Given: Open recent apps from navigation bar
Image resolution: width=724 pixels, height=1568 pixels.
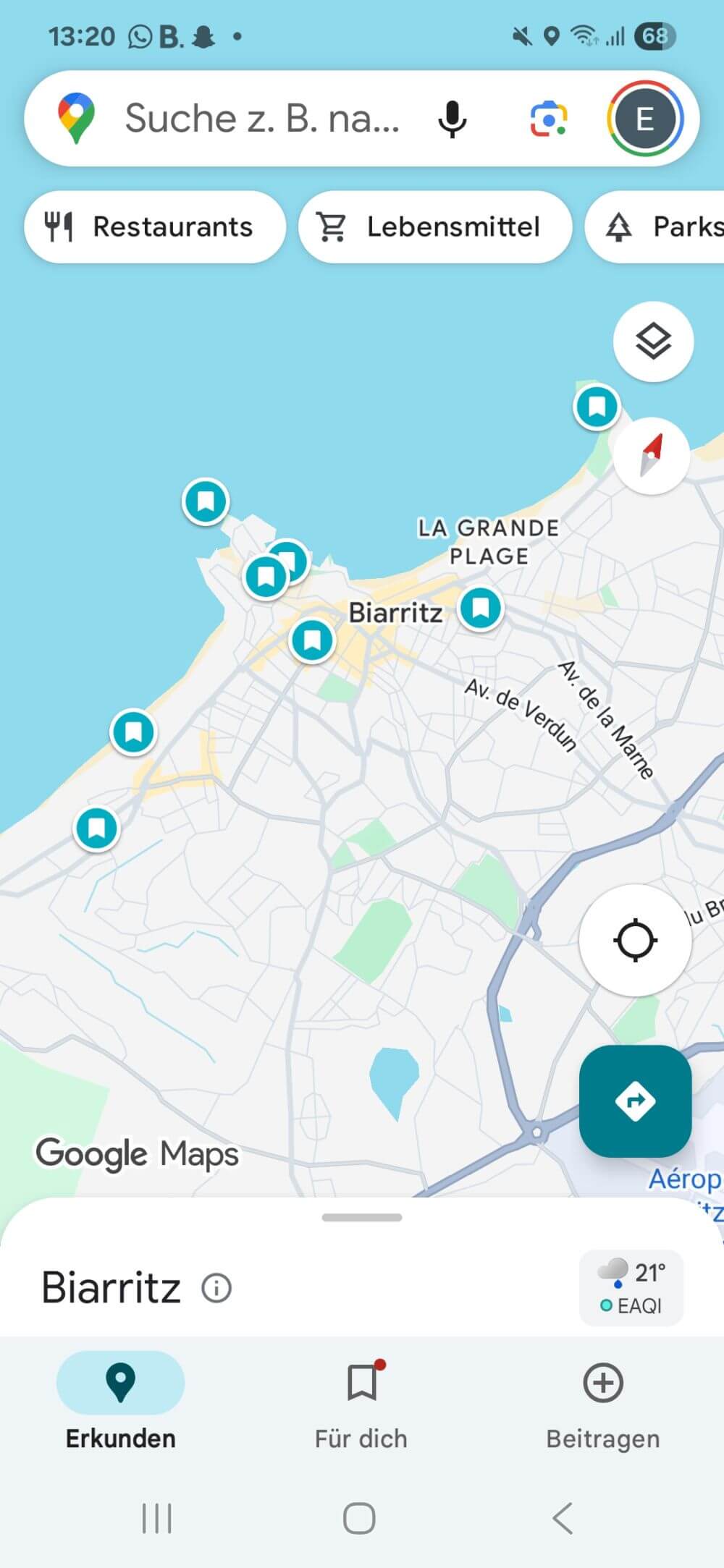Looking at the screenshot, I should point(157,1517).
